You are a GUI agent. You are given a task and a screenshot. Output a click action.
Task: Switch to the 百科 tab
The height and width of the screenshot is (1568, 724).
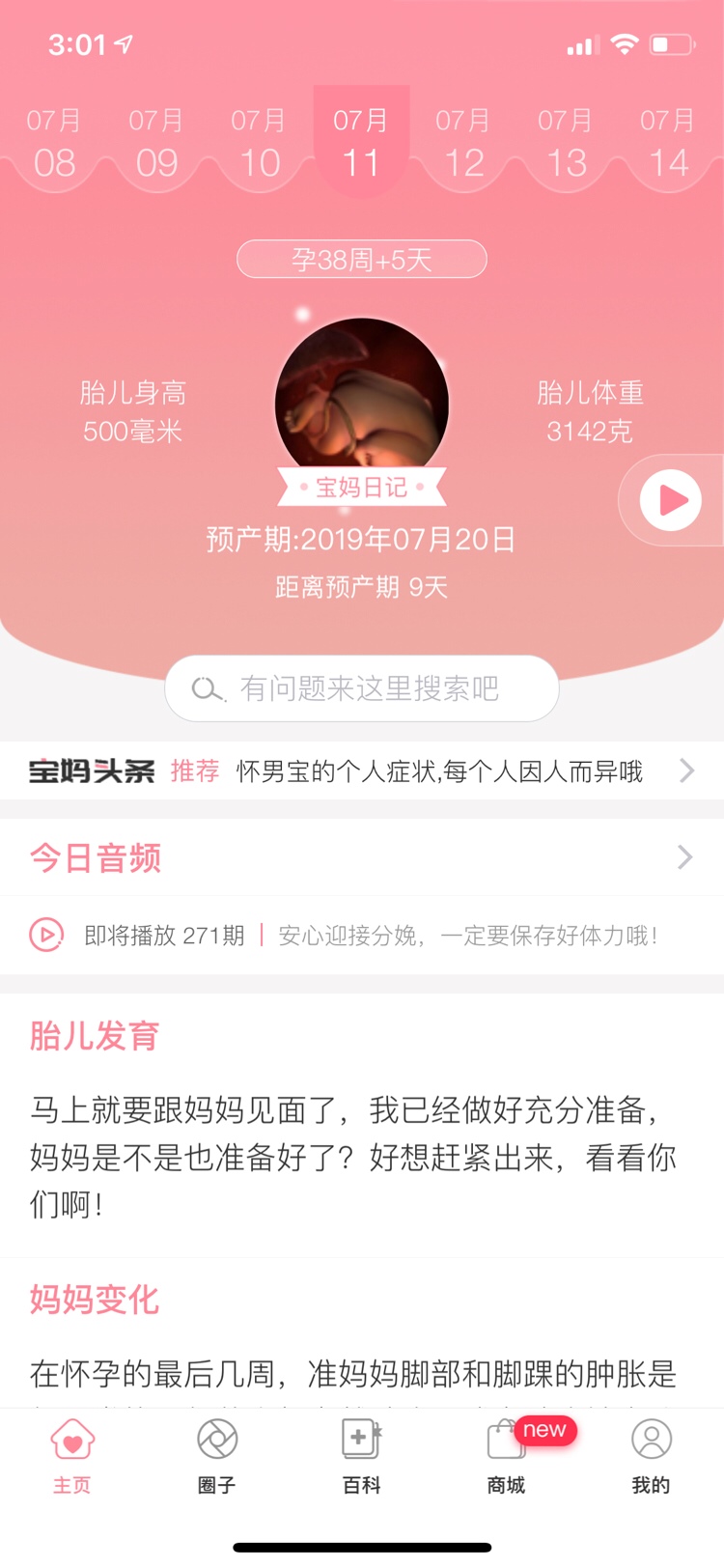pyautogui.click(x=362, y=1456)
